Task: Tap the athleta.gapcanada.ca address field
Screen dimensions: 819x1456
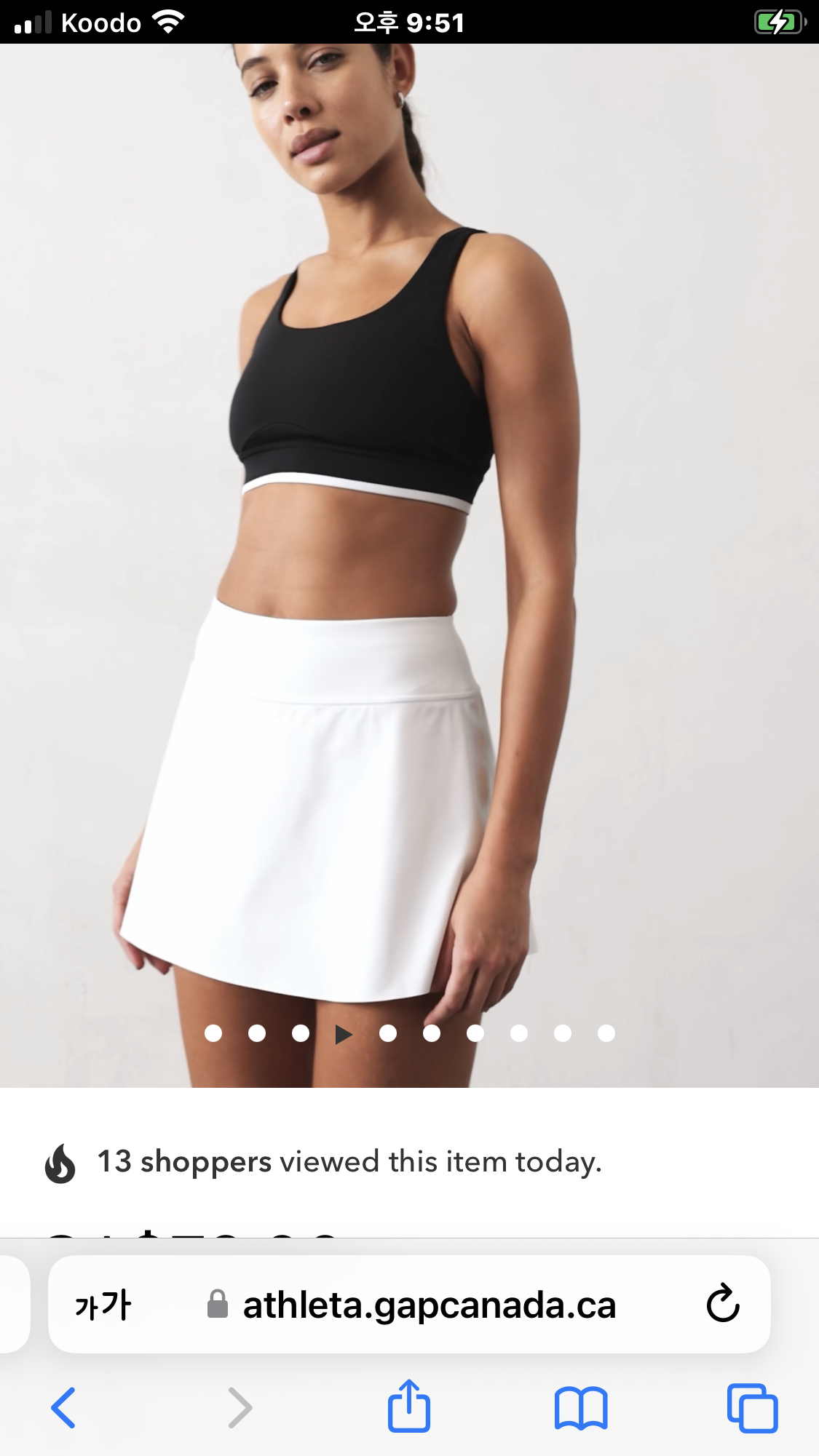Action: [409, 1305]
